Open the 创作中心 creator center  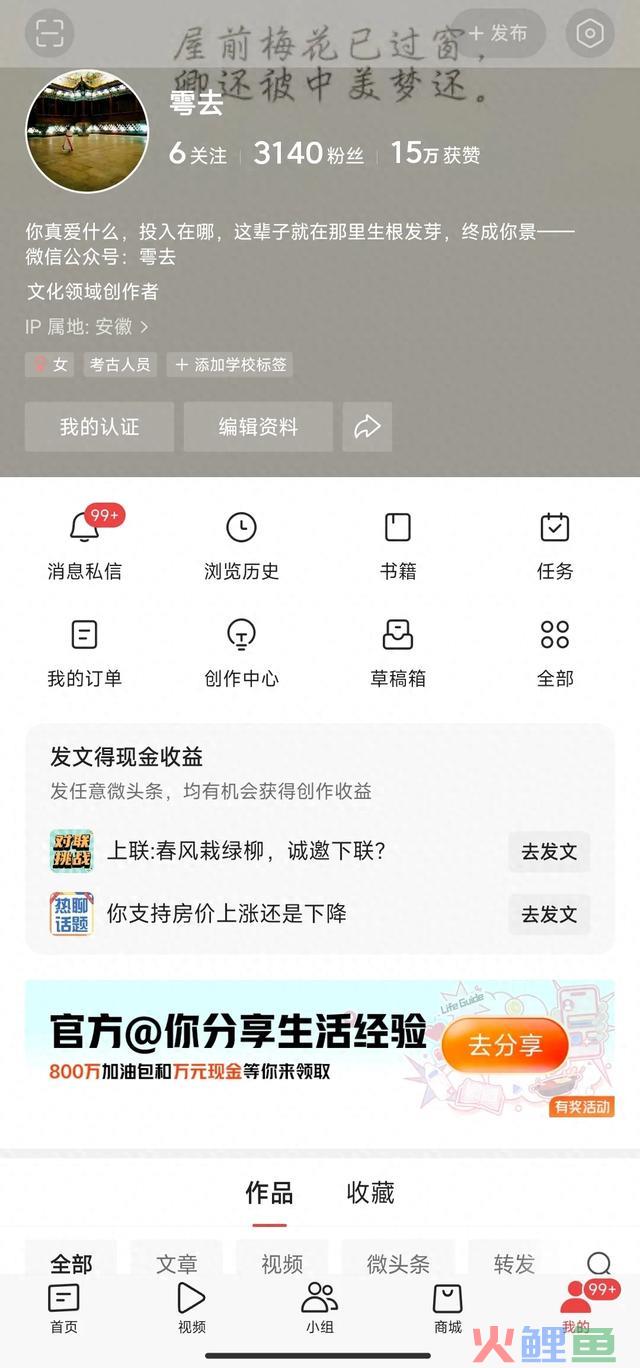241,652
